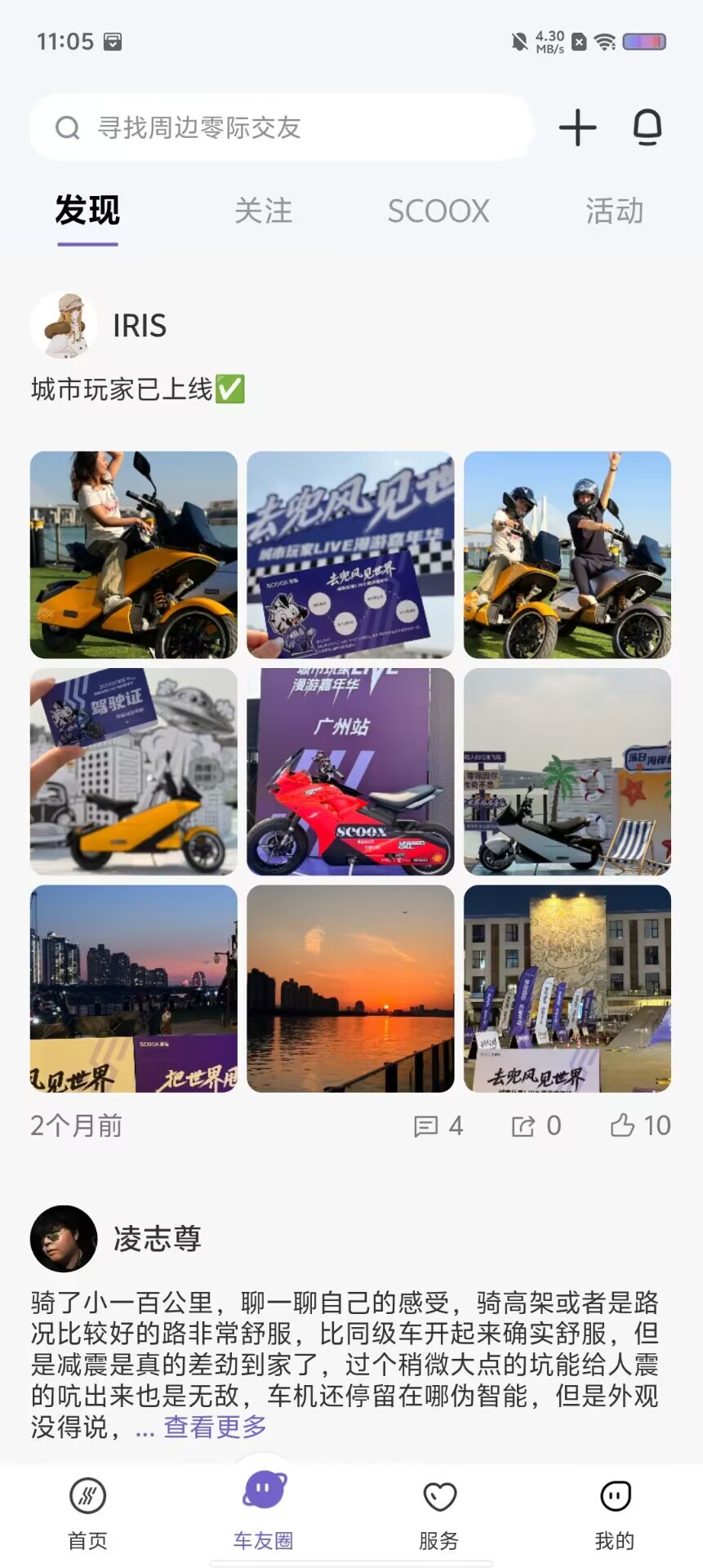Open the two riders with helmets photo
This screenshot has height=1568, width=703.
pyautogui.click(x=567, y=555)
